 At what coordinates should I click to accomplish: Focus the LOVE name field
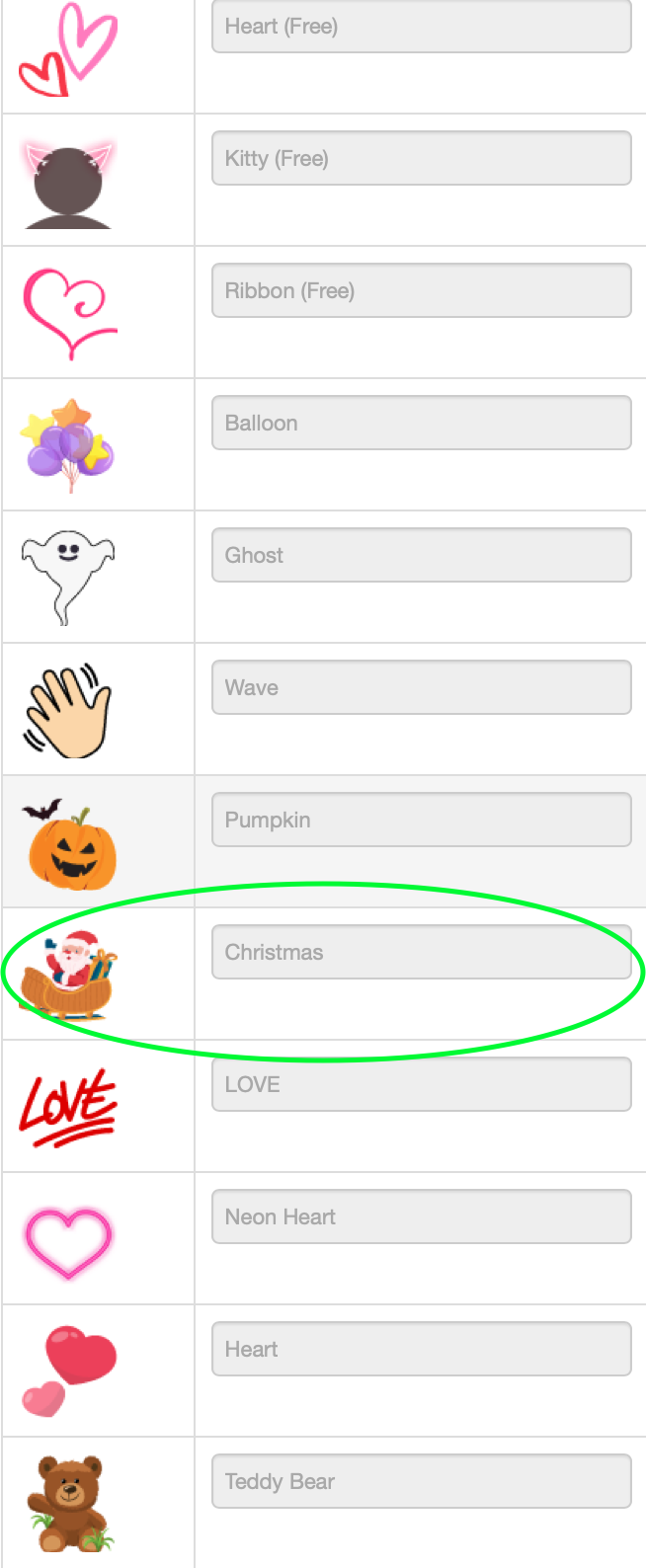[421, 1084]
